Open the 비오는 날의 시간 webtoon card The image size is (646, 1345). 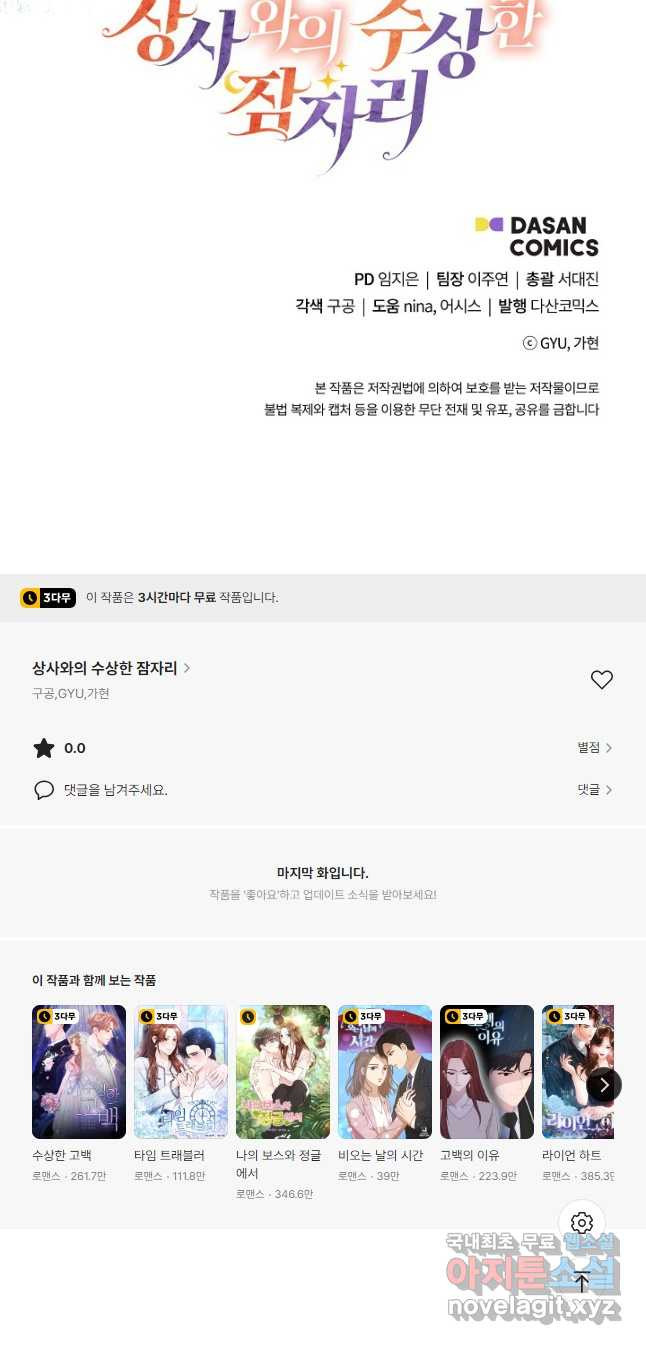385,1094
